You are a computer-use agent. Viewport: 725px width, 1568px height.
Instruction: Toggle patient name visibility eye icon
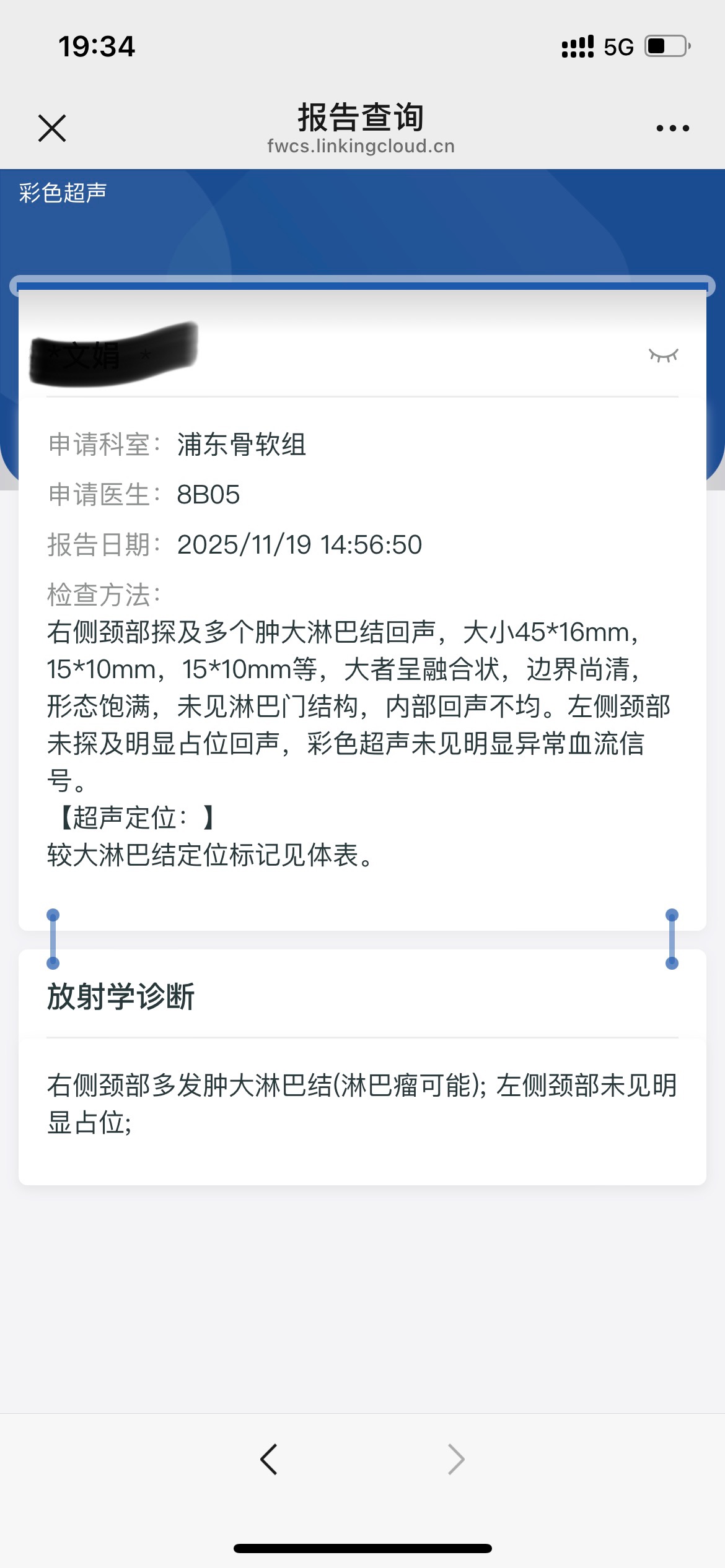tap(663, 355)
